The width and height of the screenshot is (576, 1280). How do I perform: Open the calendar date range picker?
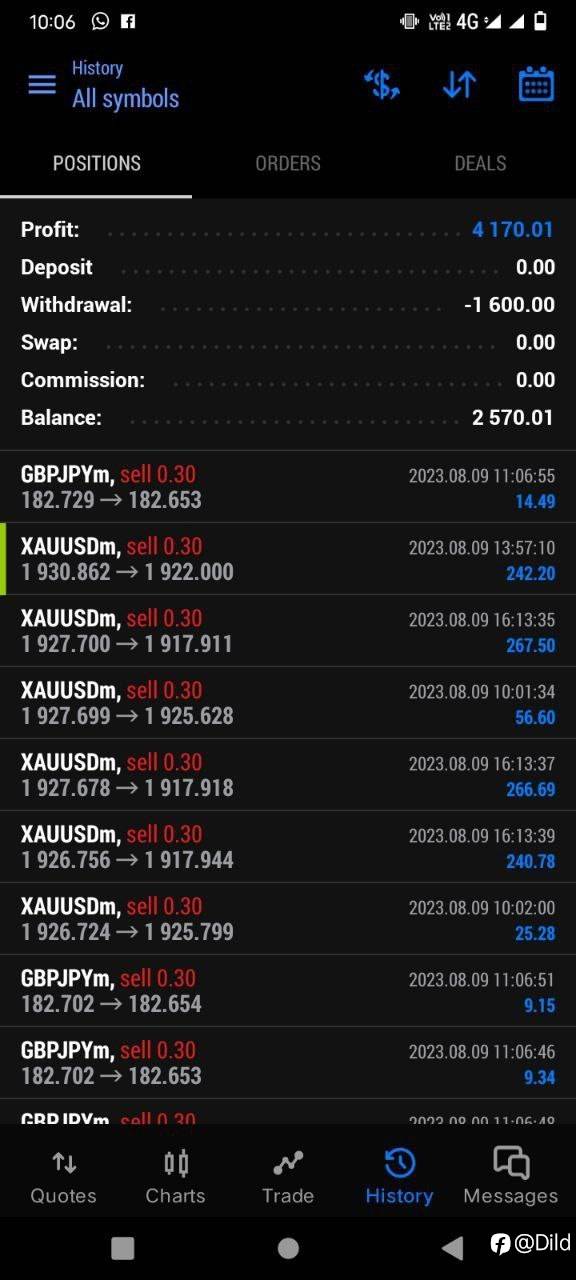pos(537,84)
